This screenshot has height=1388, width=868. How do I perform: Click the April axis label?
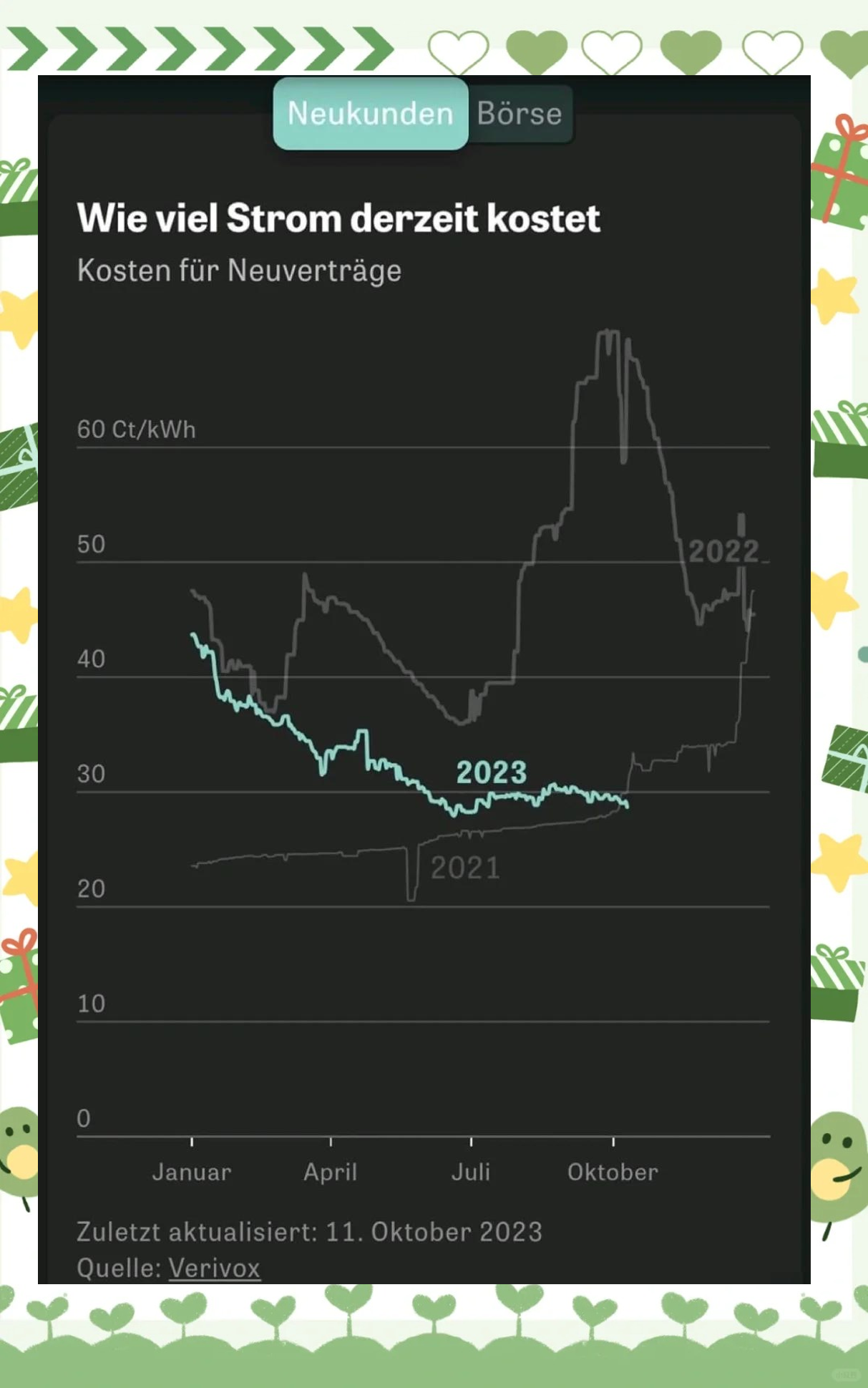pyautogui.click(x=331, y=1172)
